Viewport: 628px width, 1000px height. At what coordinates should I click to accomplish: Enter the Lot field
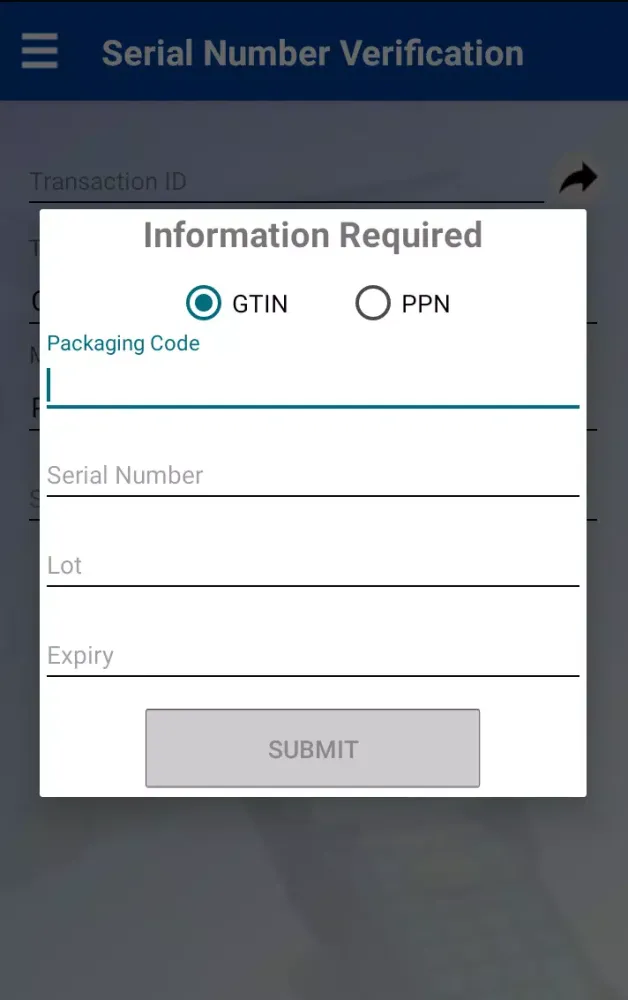coord(312,566)
